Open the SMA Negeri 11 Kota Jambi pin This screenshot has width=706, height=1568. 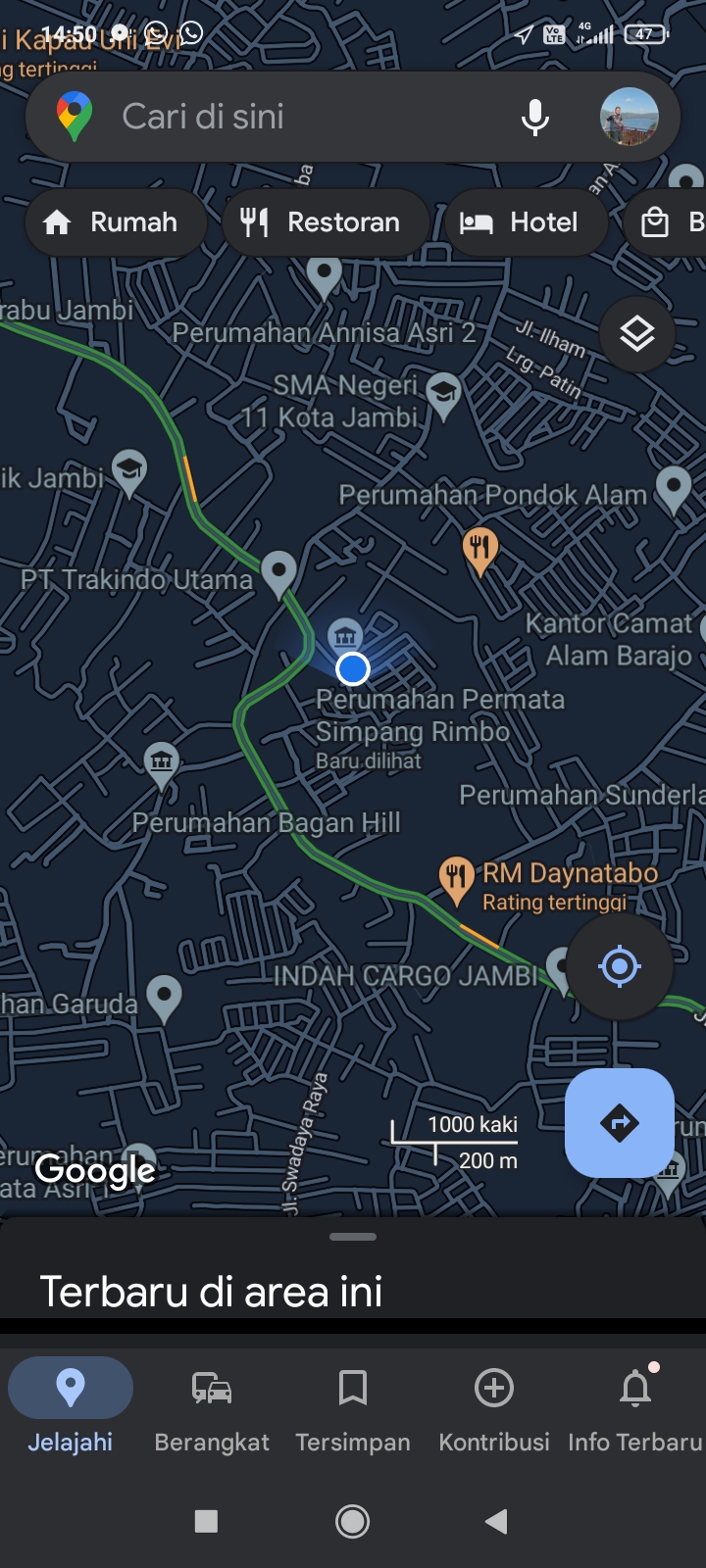(443, 394)
